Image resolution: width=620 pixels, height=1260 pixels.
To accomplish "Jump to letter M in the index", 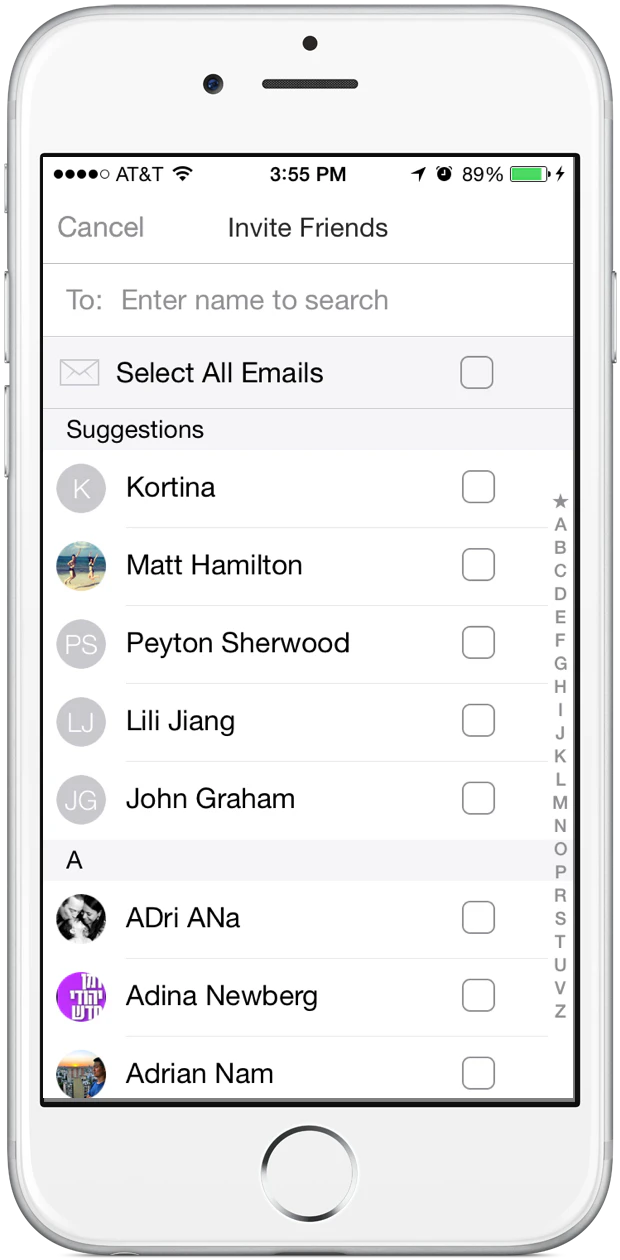I will click(x=560, y=803).
